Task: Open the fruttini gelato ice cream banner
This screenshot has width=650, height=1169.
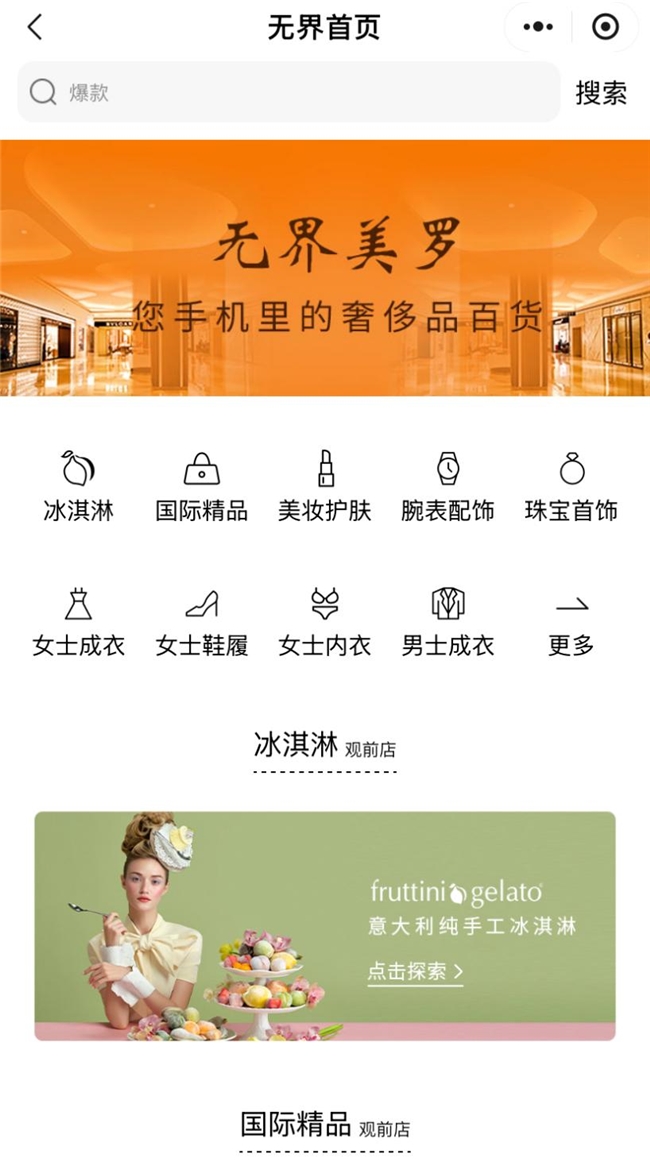Action: tap(325, 926)
